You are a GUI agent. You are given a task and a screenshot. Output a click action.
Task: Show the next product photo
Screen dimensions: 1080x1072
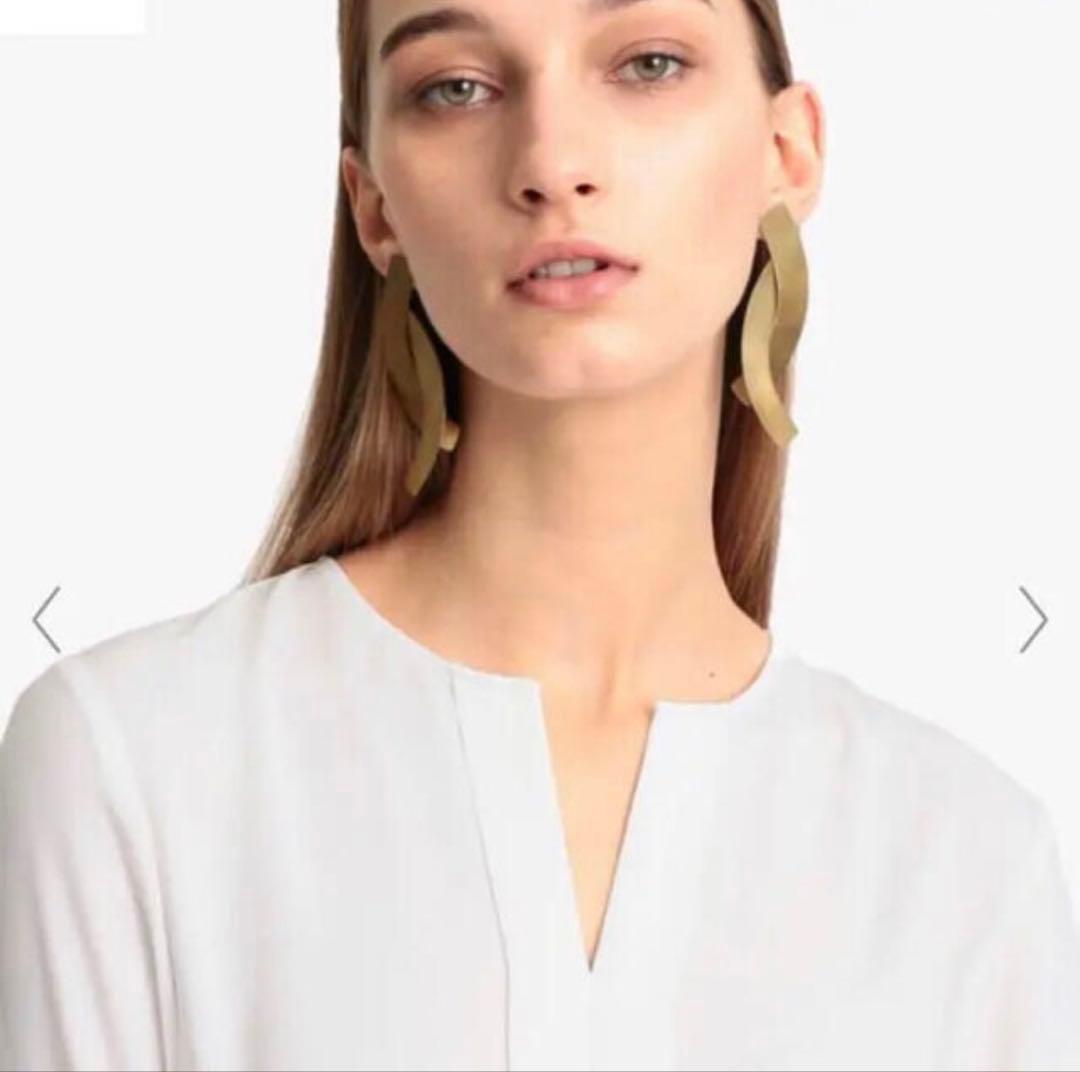point(1032,620)
